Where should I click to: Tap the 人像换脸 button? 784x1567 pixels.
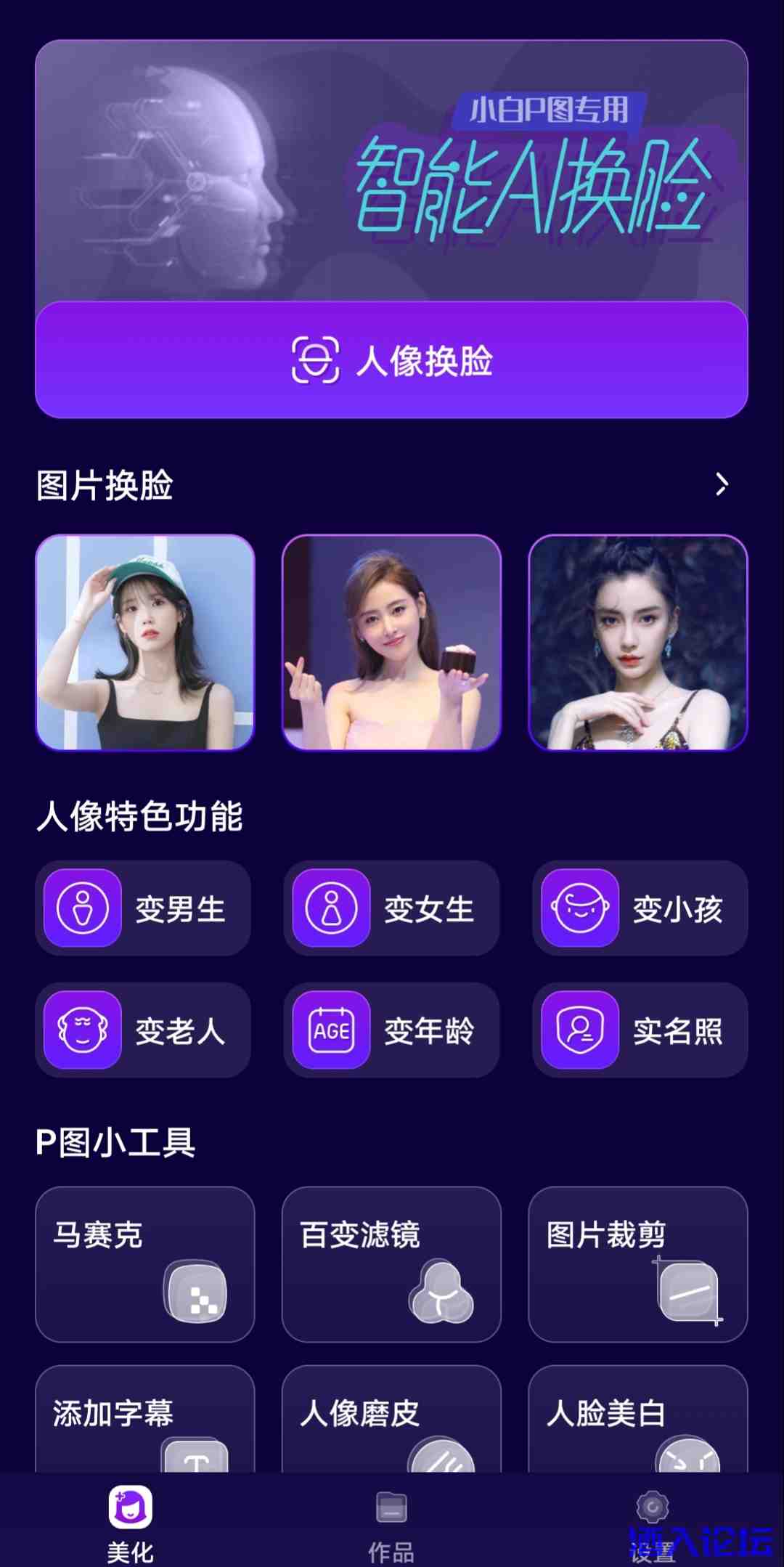click(x=391, y=360)
